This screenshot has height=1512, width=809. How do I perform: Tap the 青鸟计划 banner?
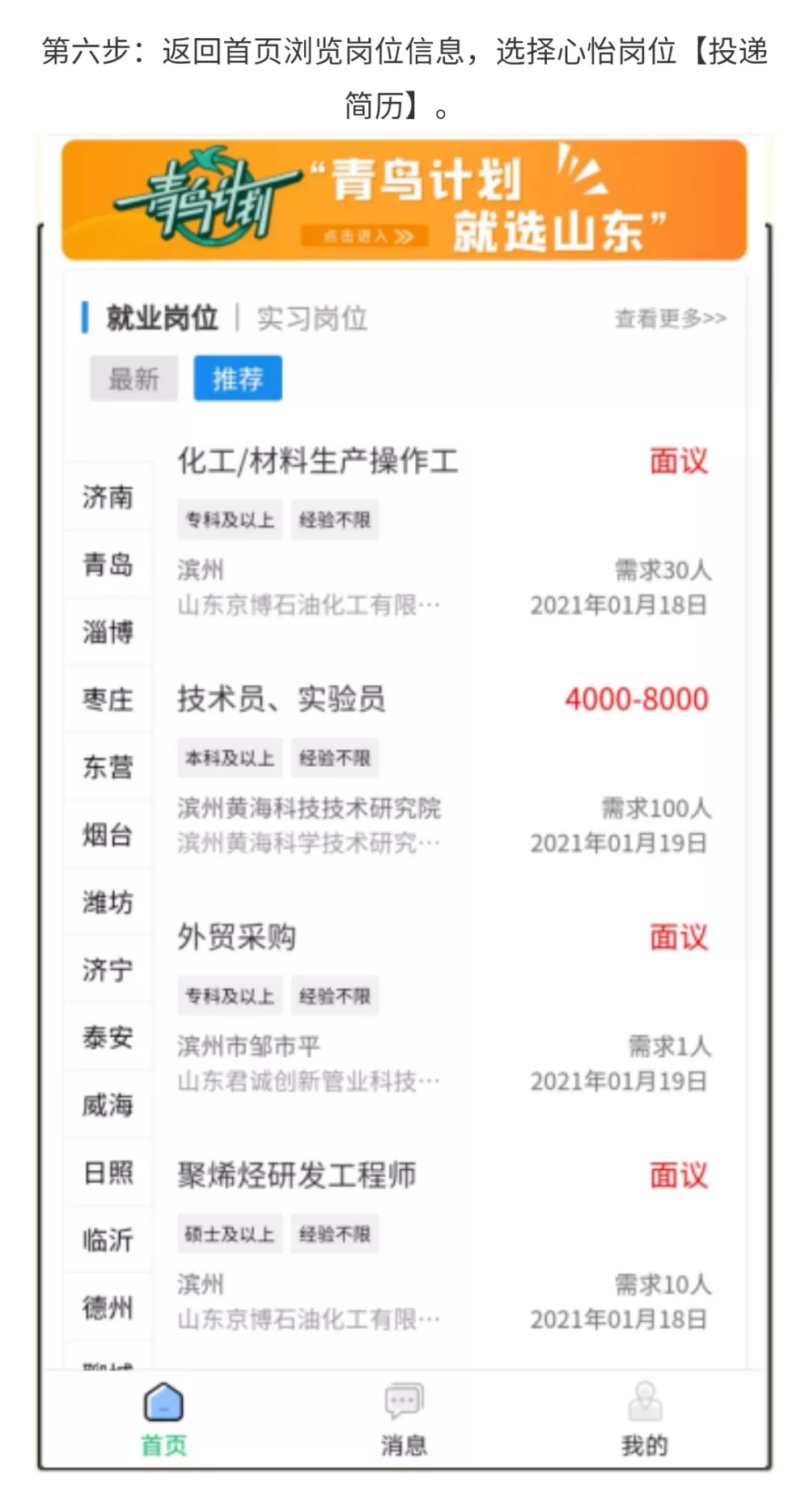click(x=404, y=198)
